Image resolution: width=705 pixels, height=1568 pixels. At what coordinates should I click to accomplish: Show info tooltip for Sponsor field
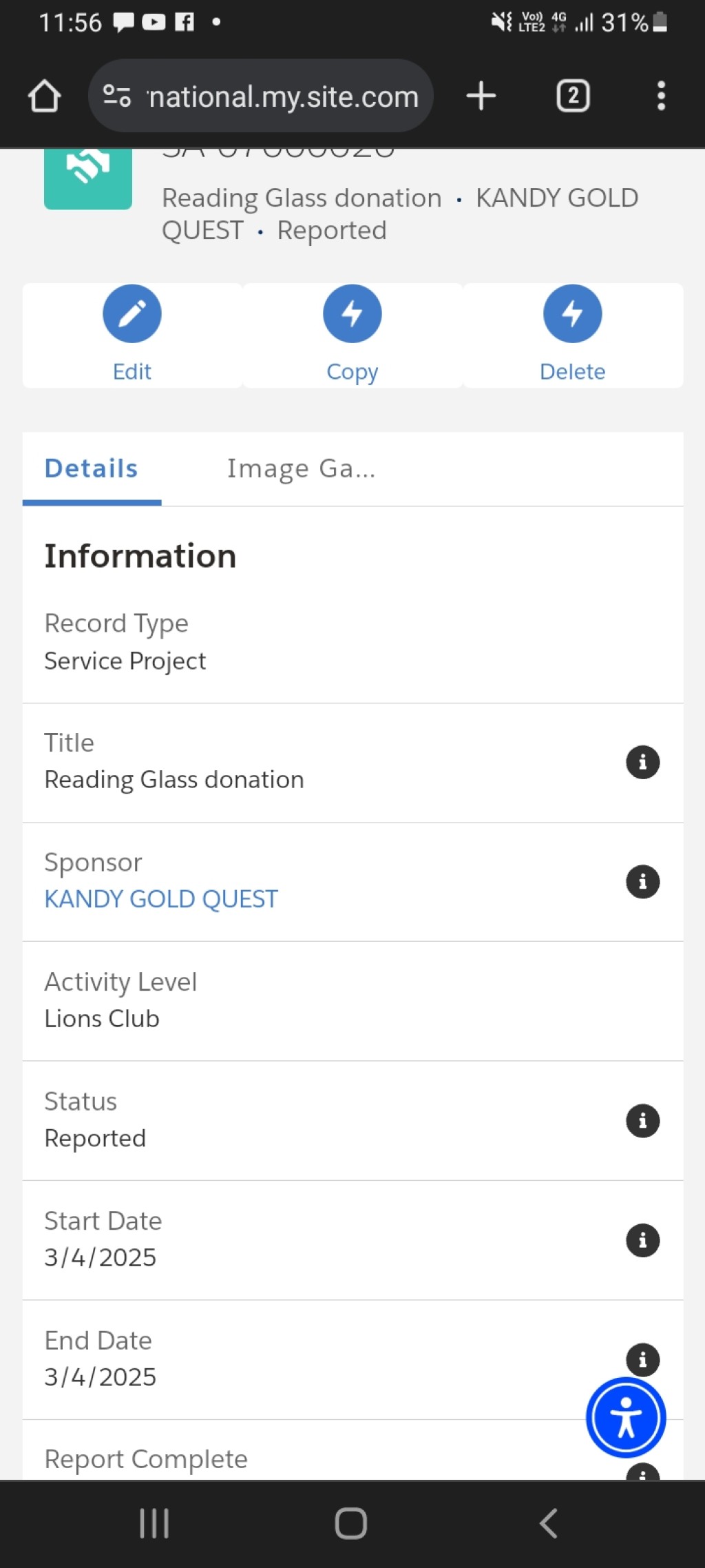coord(642,882)
